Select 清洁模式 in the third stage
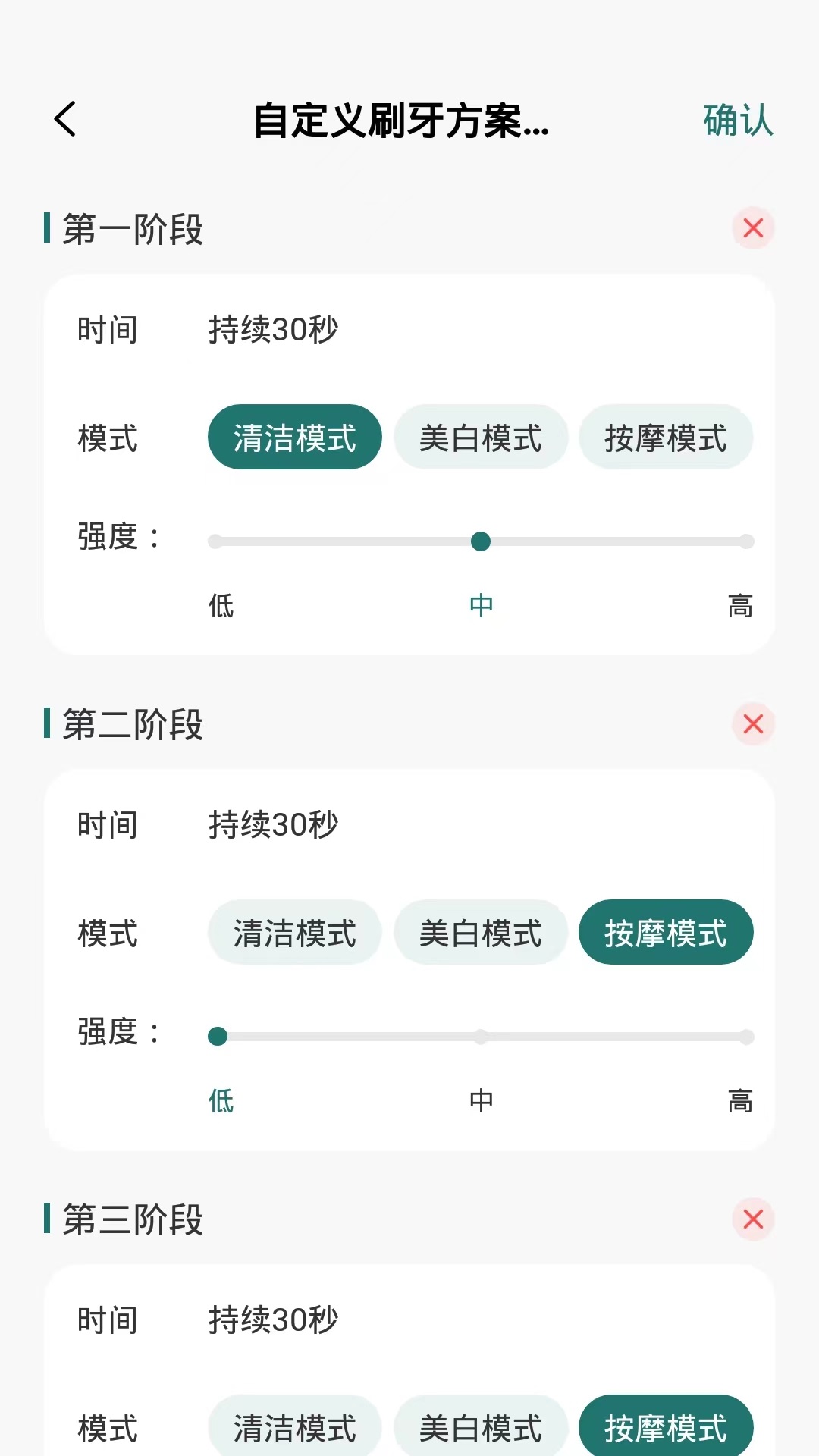The height and width of the screenshot is (1456, 819). point(294,1429)
